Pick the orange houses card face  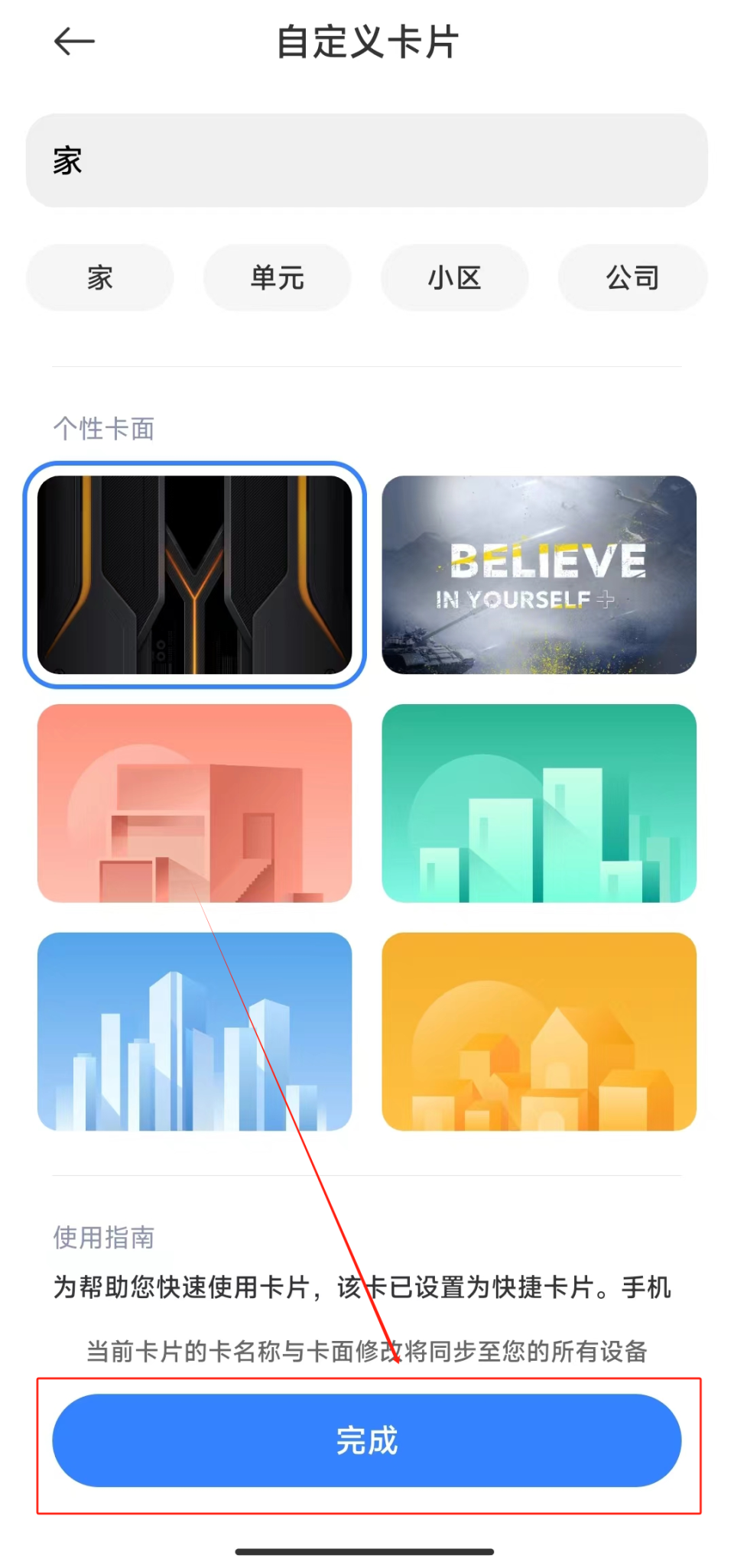tap(539, 1031)
